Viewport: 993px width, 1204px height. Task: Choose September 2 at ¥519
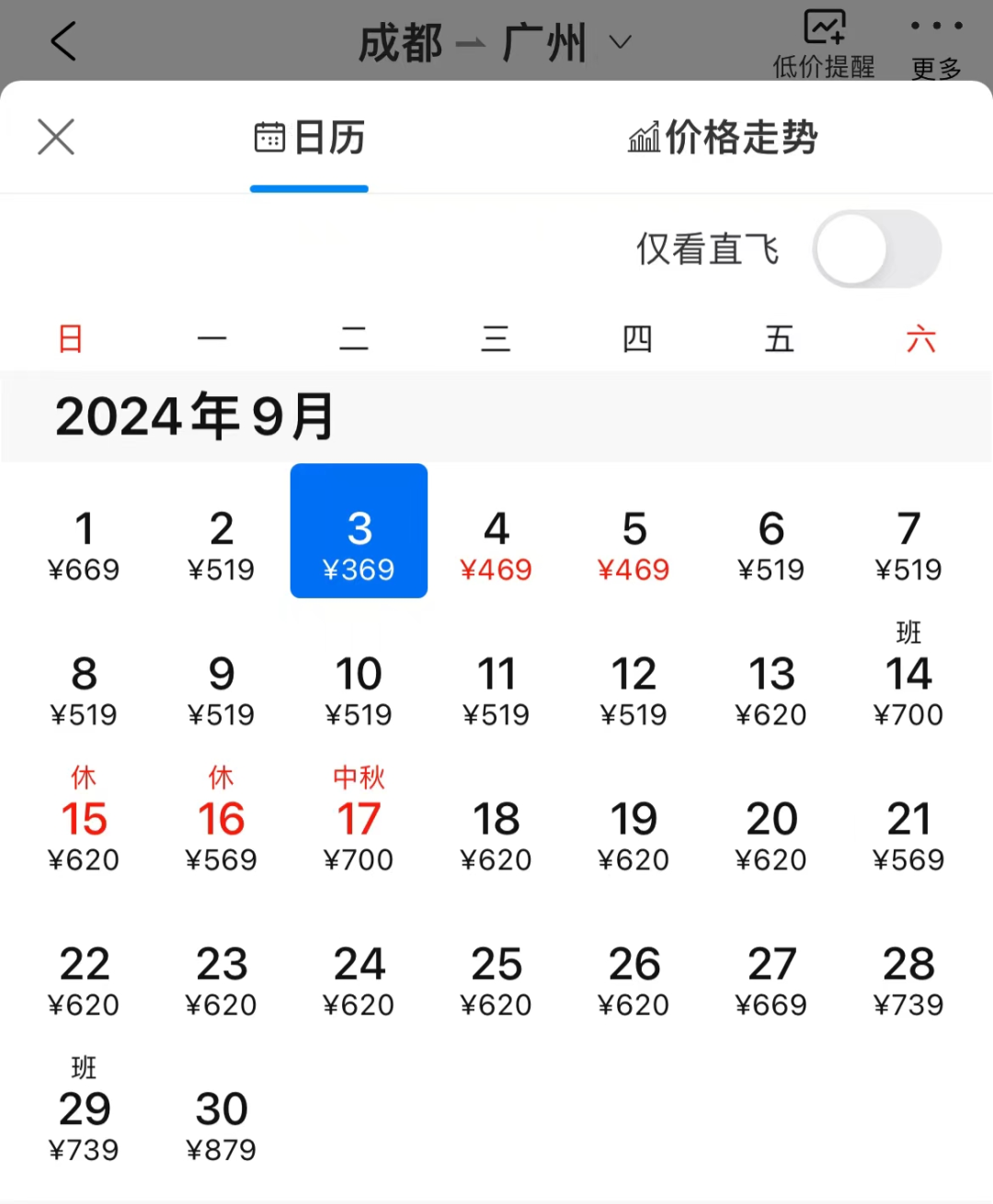coord(221,546)
